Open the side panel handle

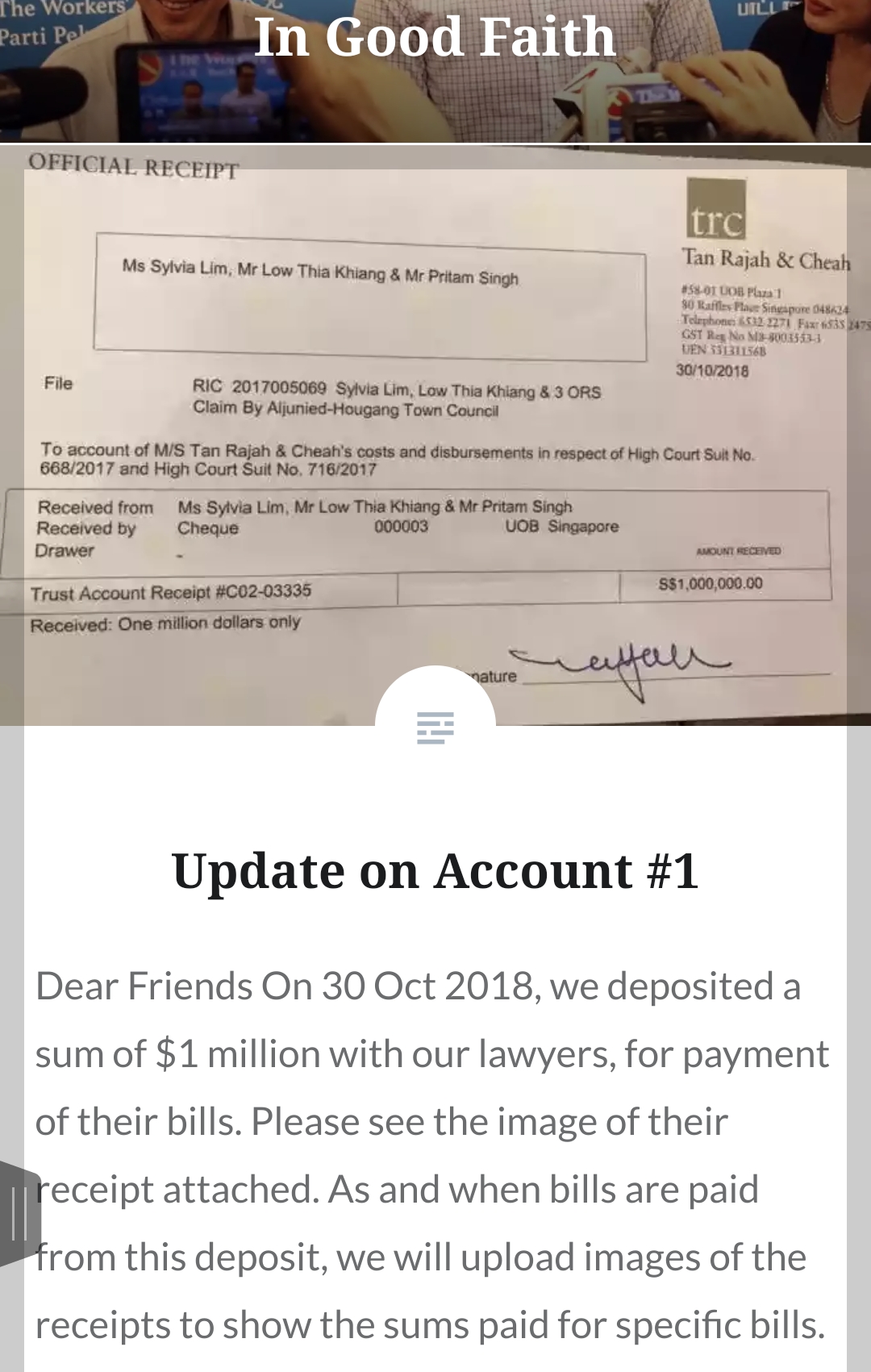[19, 1213]
